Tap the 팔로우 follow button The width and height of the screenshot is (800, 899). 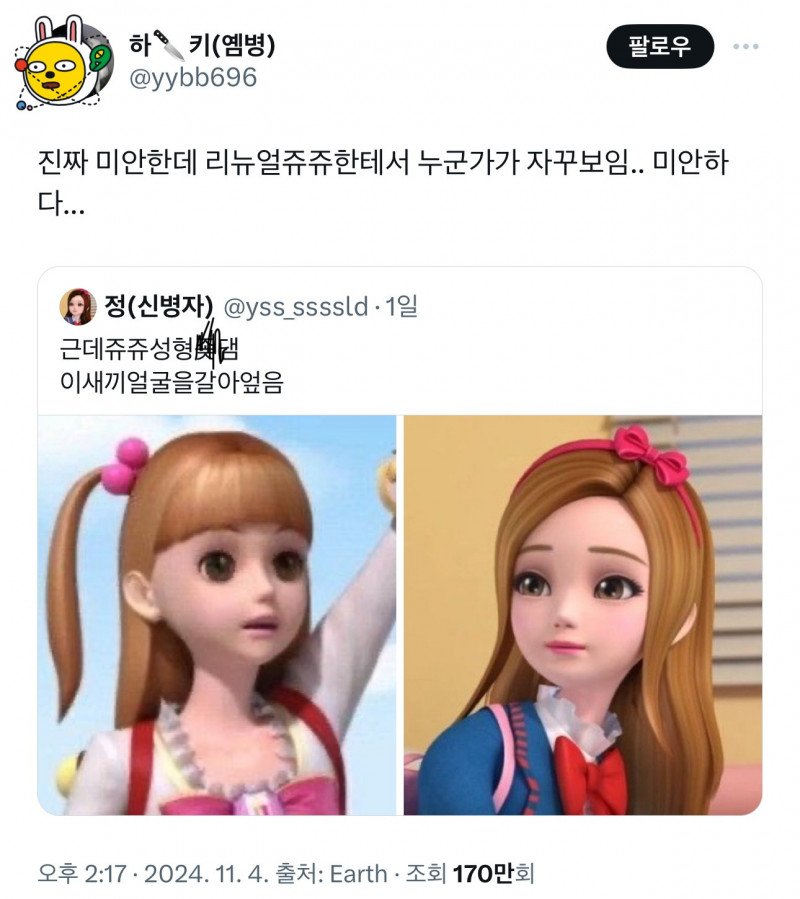click(x=661, y=46)
